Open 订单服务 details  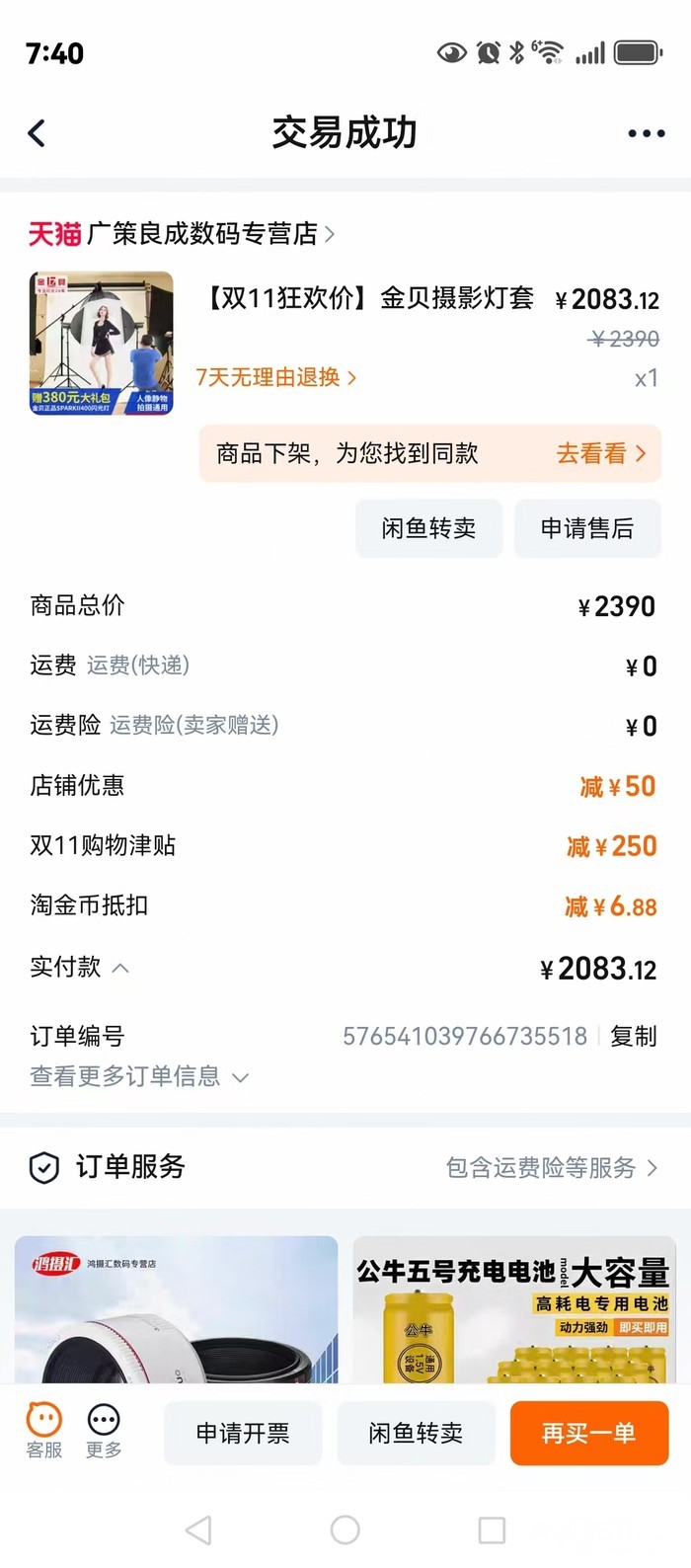coord(551,1168)
